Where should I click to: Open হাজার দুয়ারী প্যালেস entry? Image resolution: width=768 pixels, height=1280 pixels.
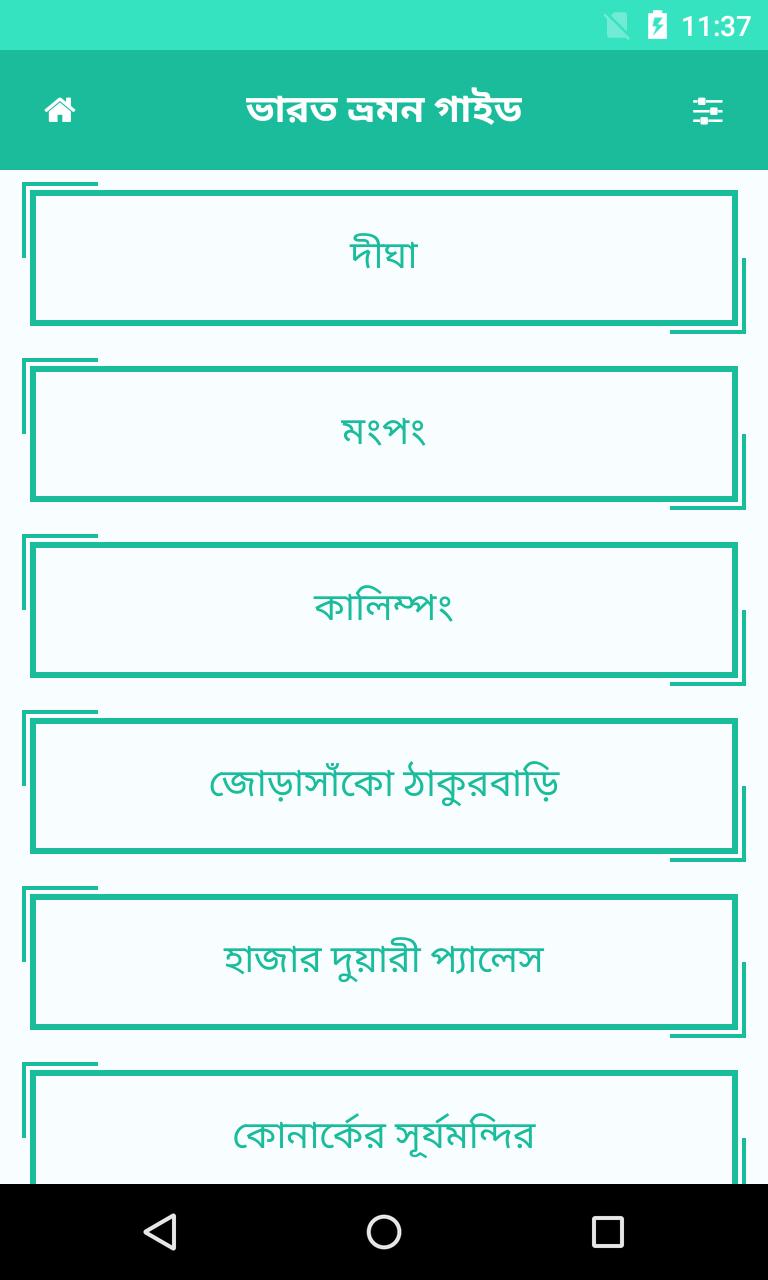pyautogui.click(x=384, y=961)
